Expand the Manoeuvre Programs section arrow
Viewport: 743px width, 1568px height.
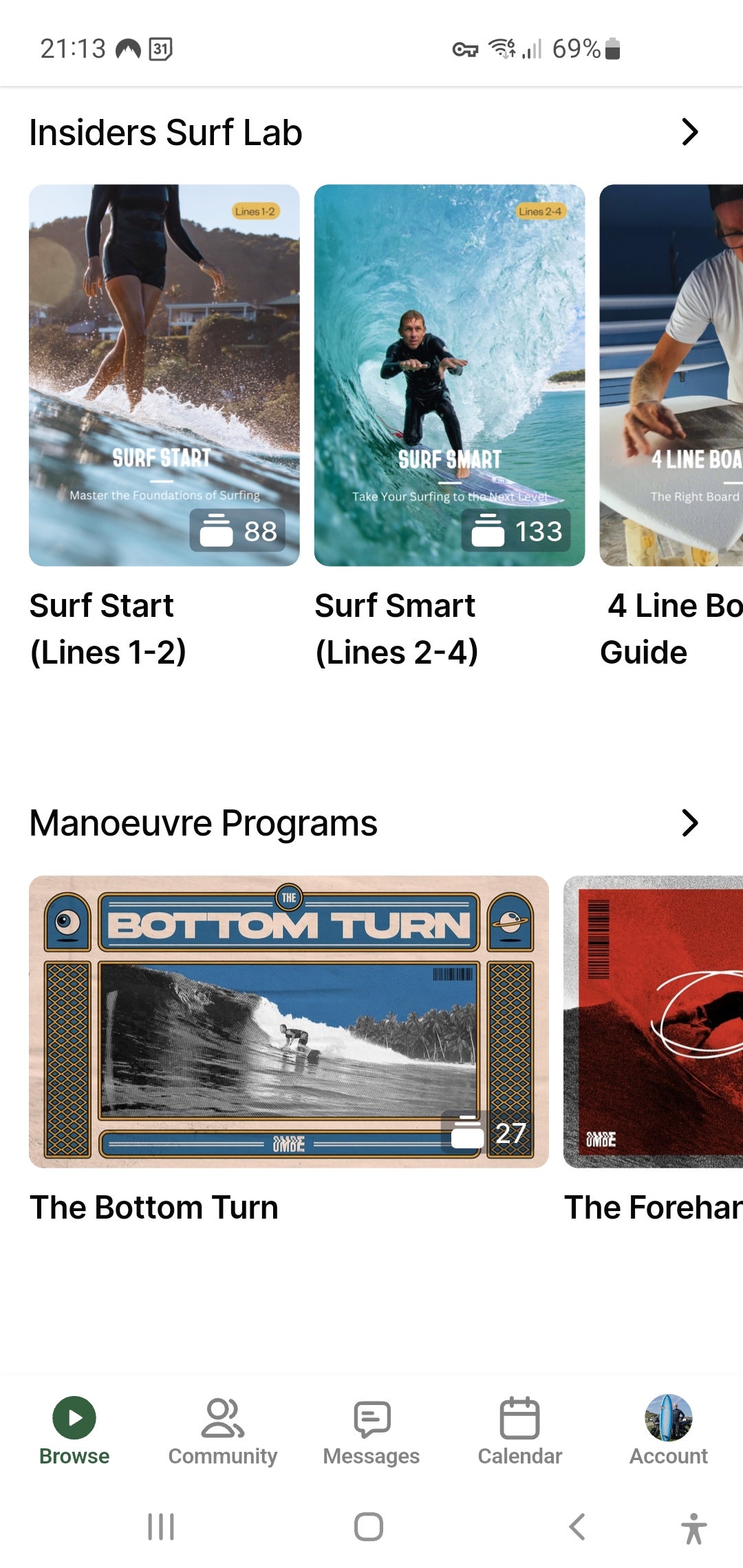(x=689, y=823)
